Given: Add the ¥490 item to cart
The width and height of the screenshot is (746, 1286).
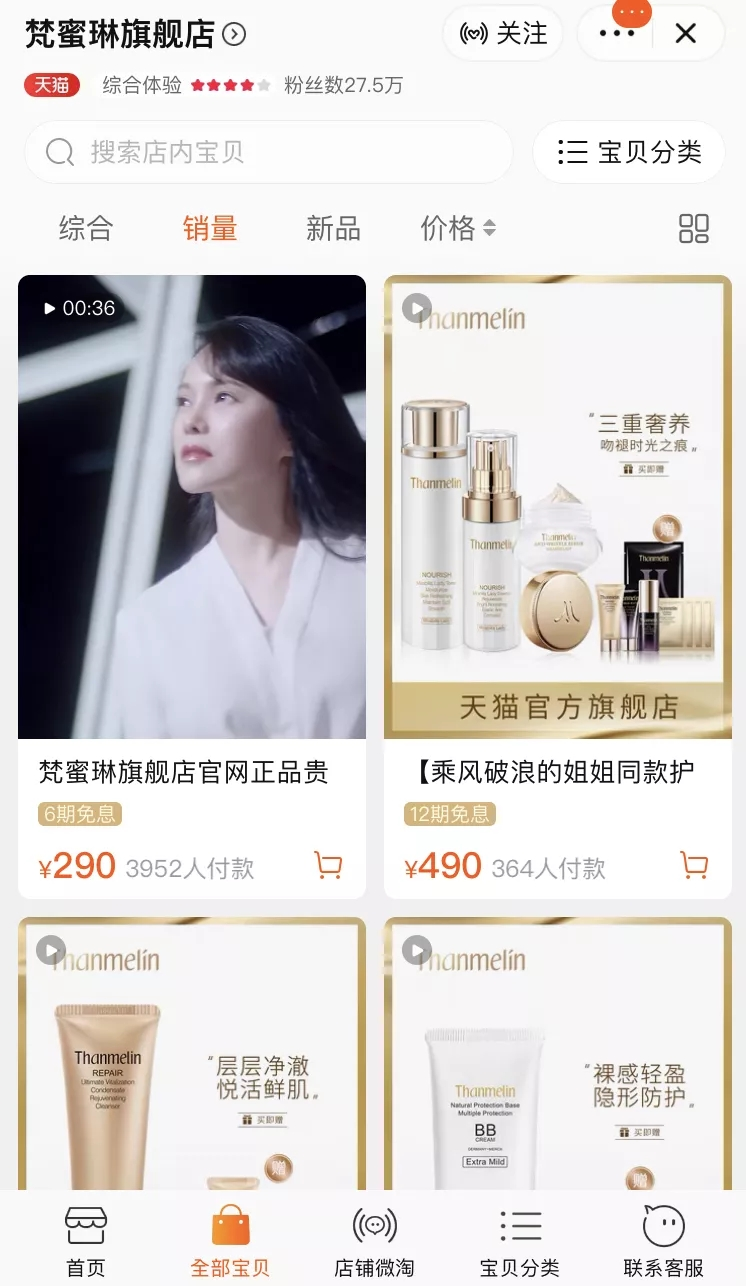Looking at the screenshot, I should tap(694, 865).
